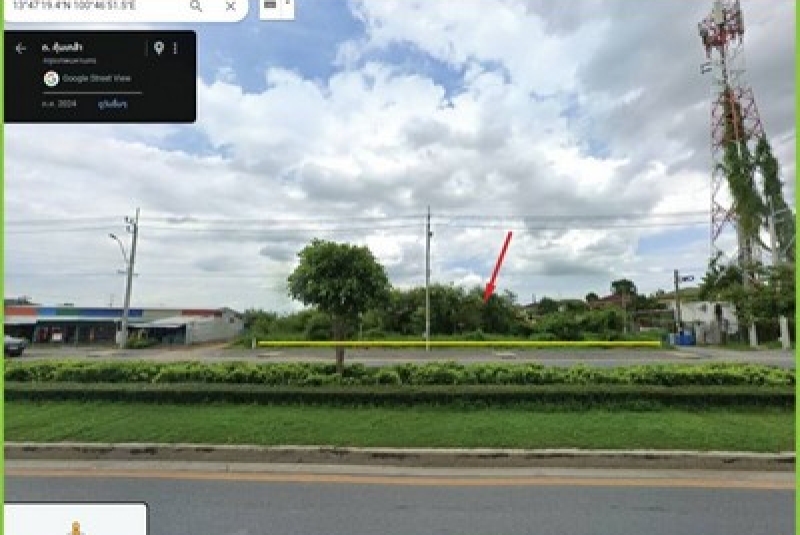Screen dimensions: 800x535
Task: Open the 'ดูเพิ่มเติม' see more dates link
Action: [112, 104]
